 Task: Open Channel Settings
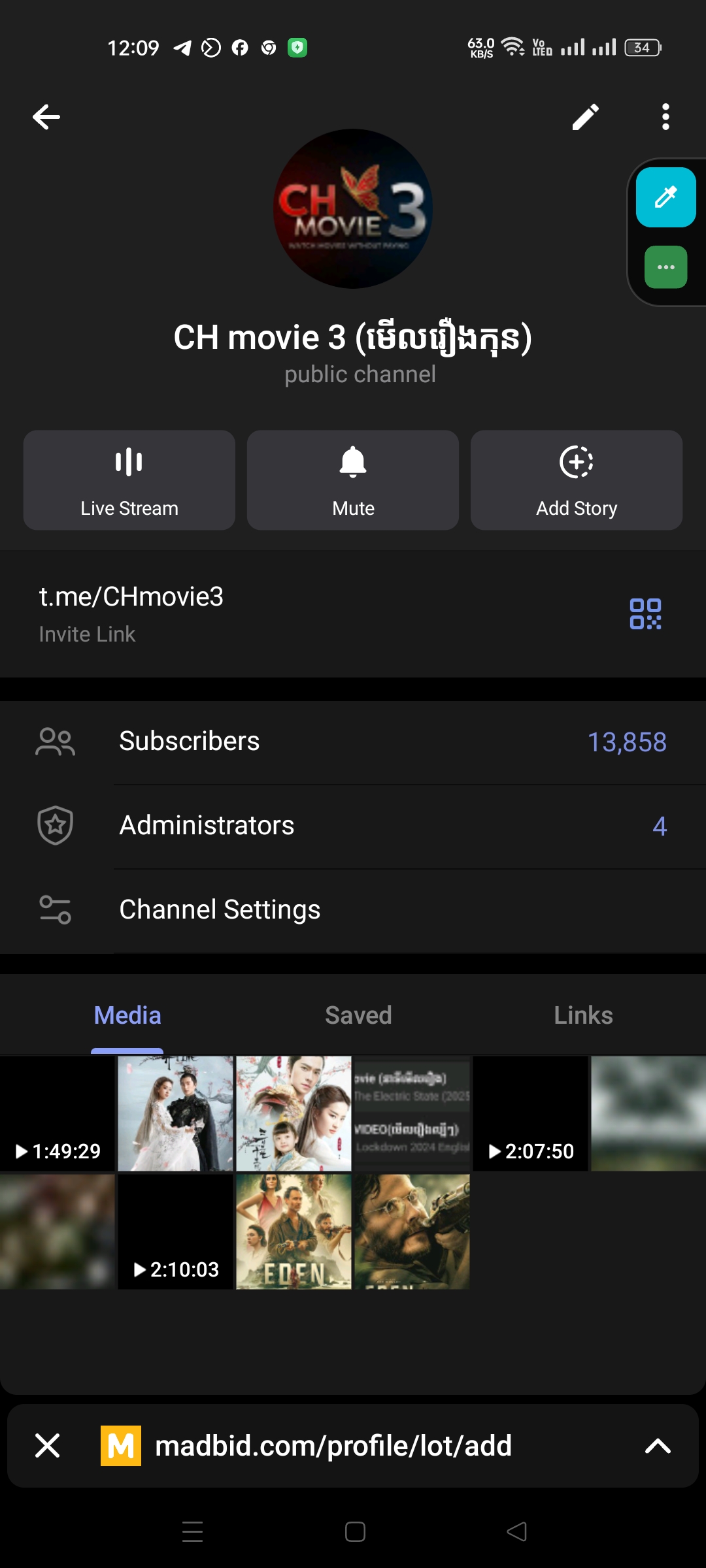point(353,910)
